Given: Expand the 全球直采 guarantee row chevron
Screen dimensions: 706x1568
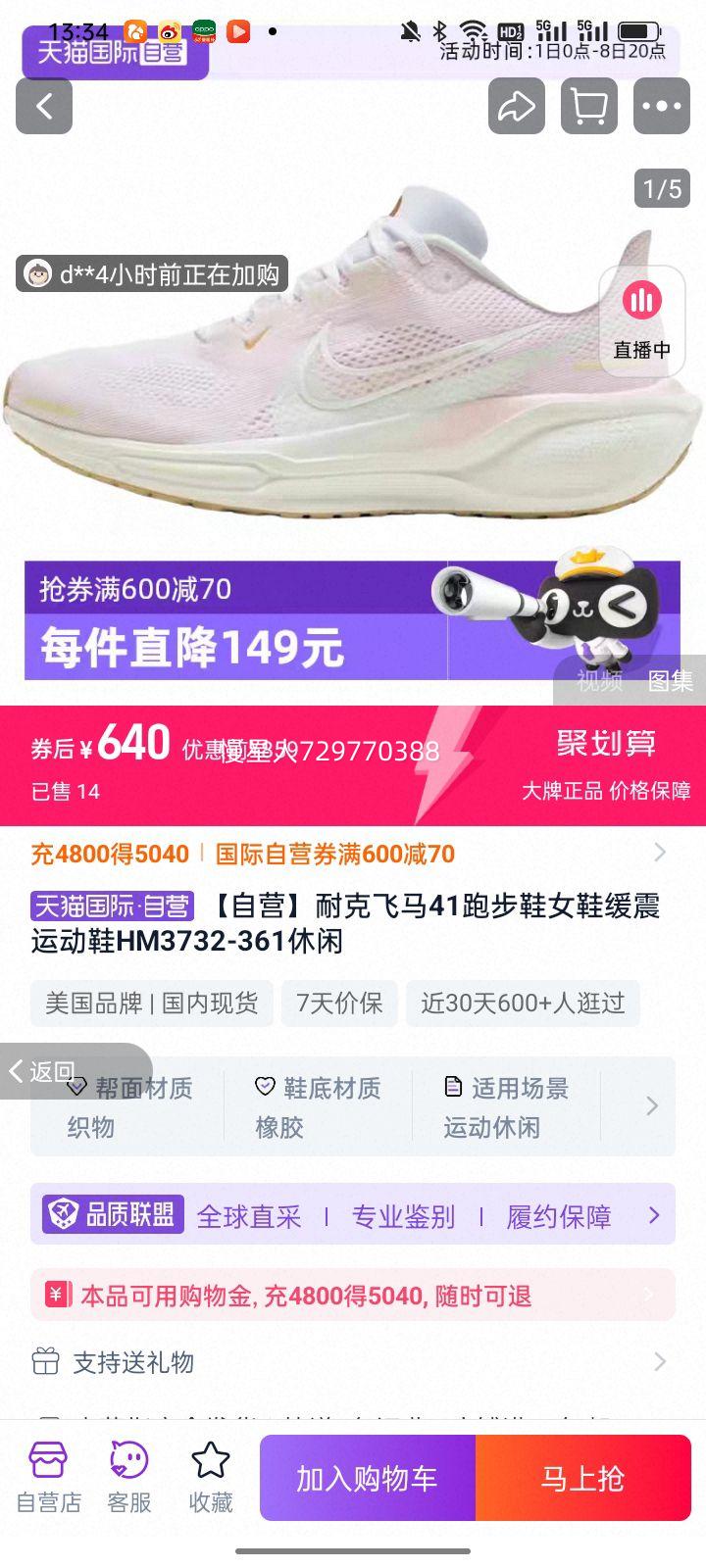Looking at the screenshot, I should tap(654, 1215).
